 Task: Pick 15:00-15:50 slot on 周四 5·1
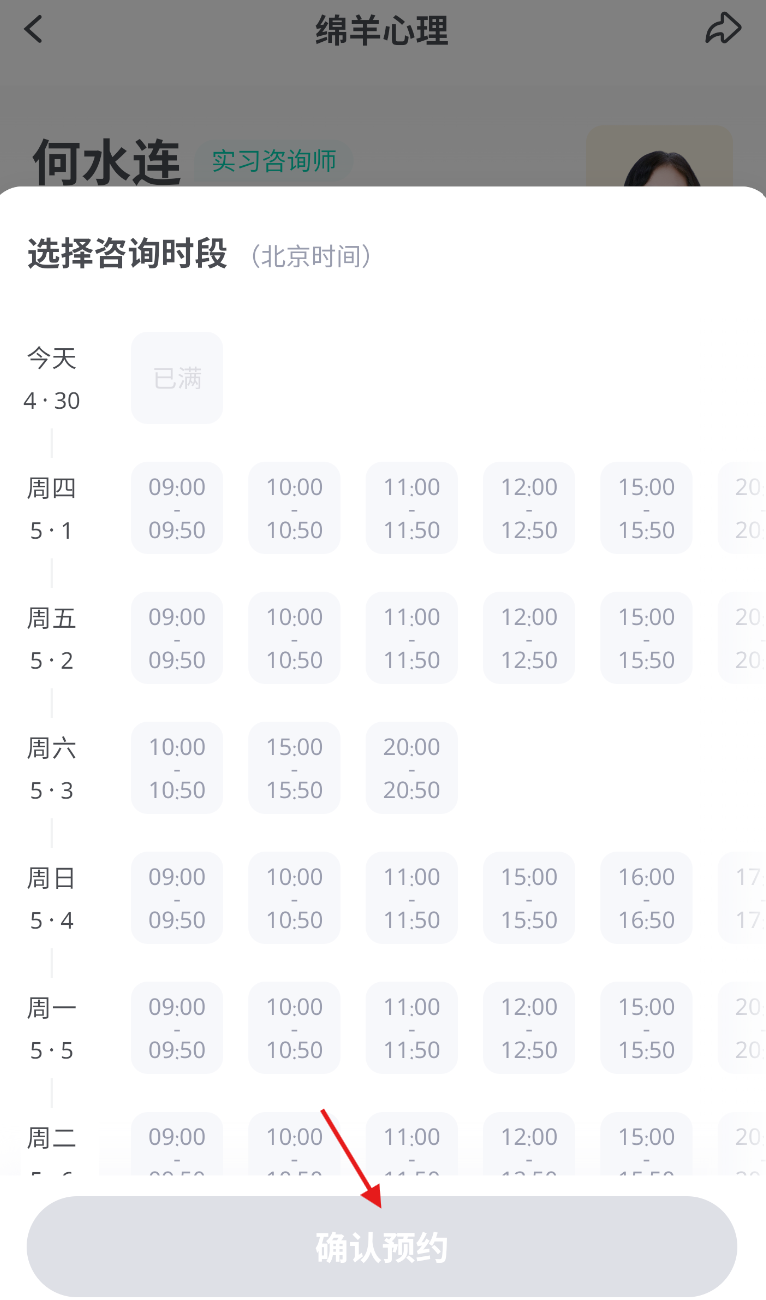(646, 508)
